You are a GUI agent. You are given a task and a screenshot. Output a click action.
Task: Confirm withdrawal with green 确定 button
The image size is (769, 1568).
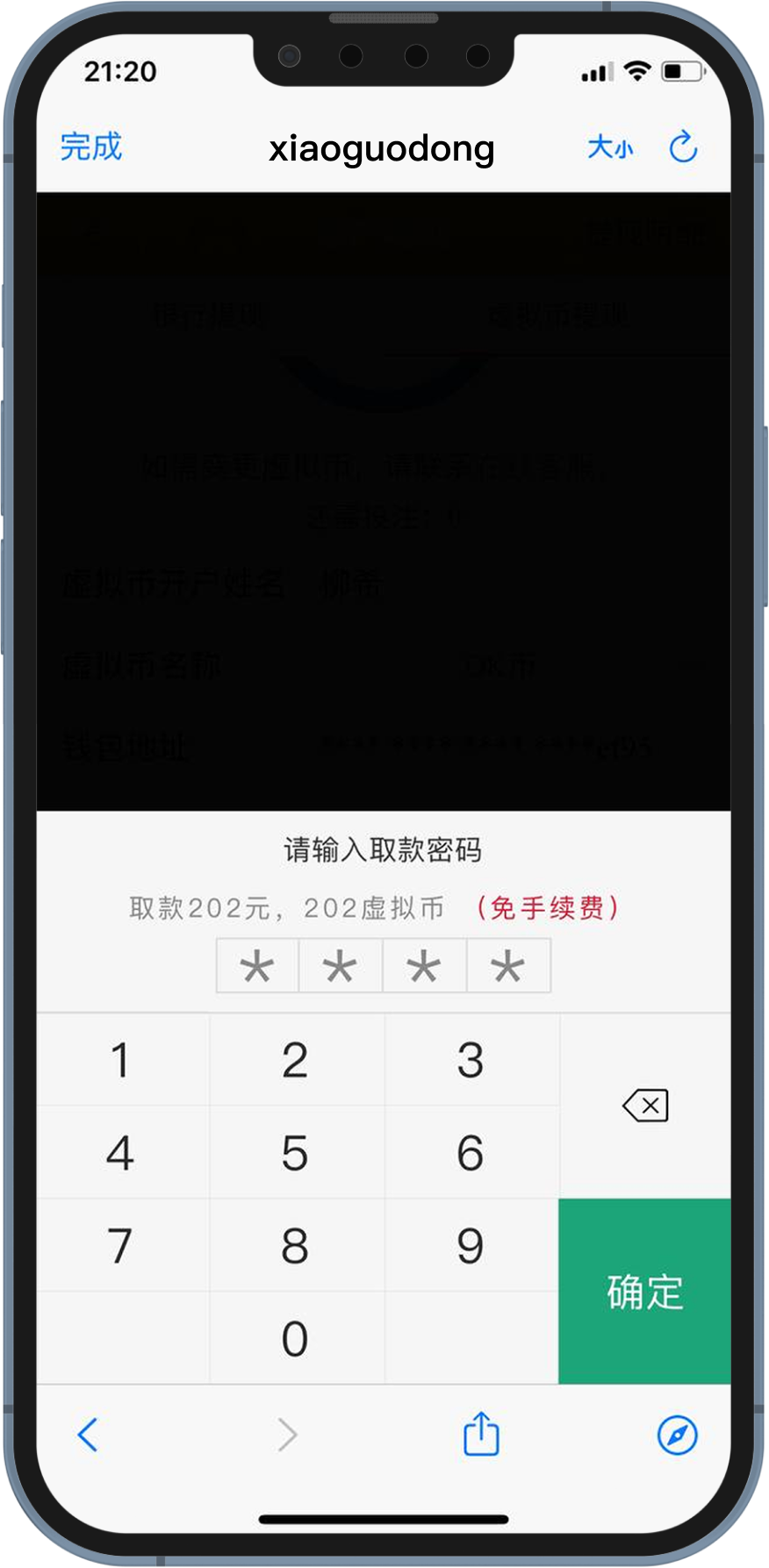(x=645, y=1292)
